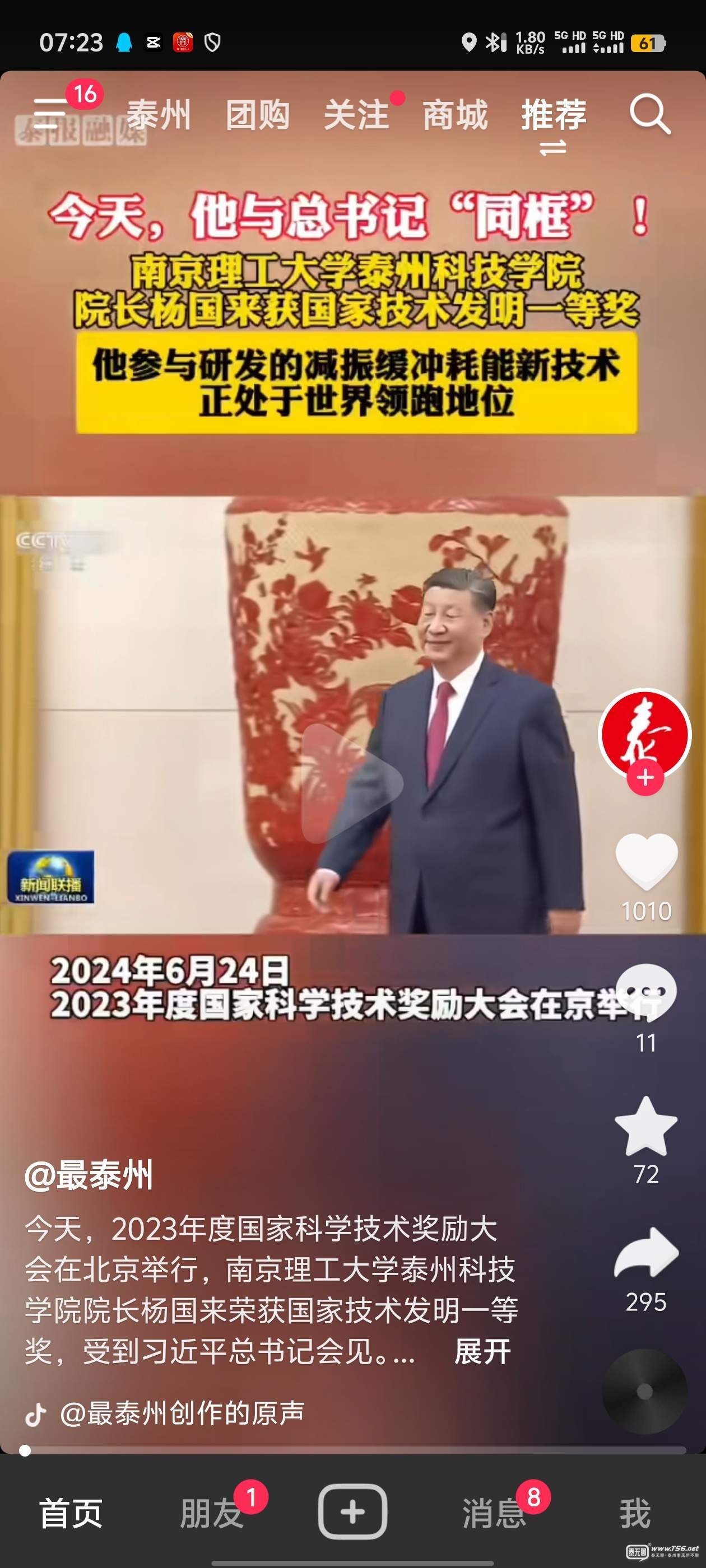The height and width of the screenshot is (1568, 706).
Task: Like this video with the heart
Action: click(645, 861)
